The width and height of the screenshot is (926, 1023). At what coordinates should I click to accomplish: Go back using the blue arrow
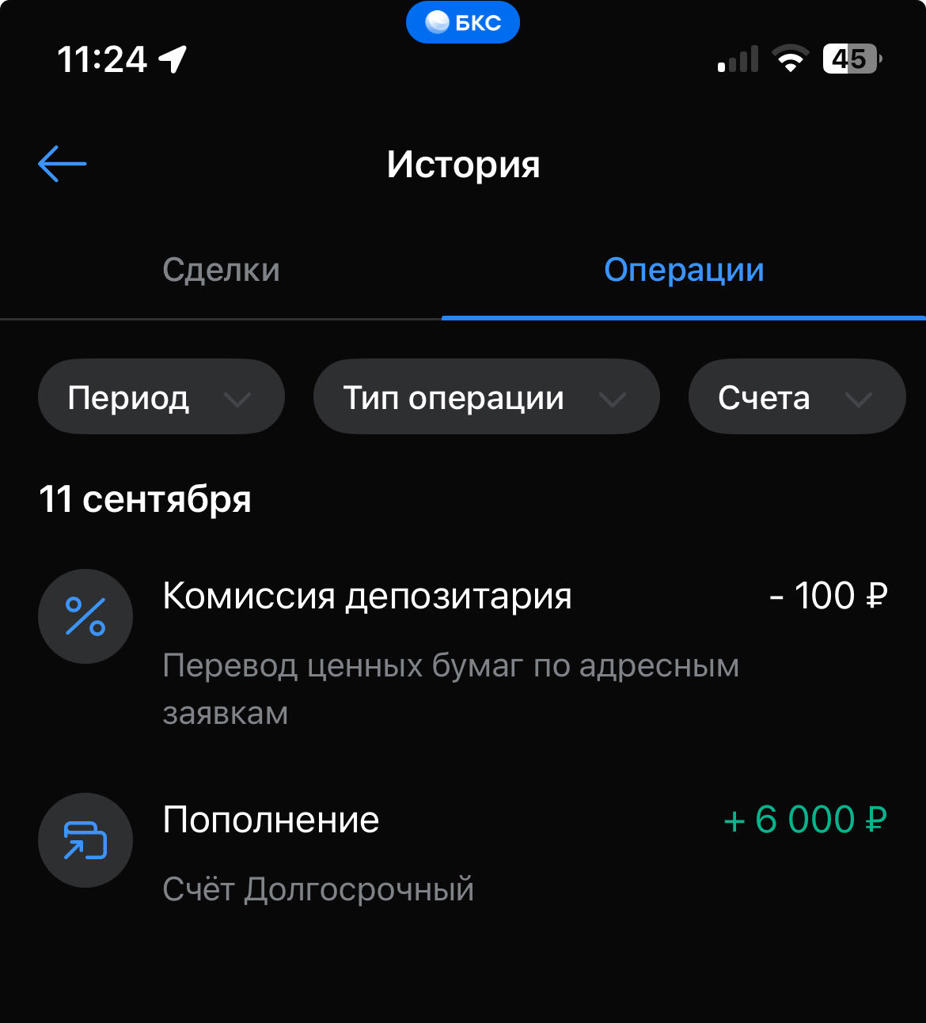tap(62, 164)
